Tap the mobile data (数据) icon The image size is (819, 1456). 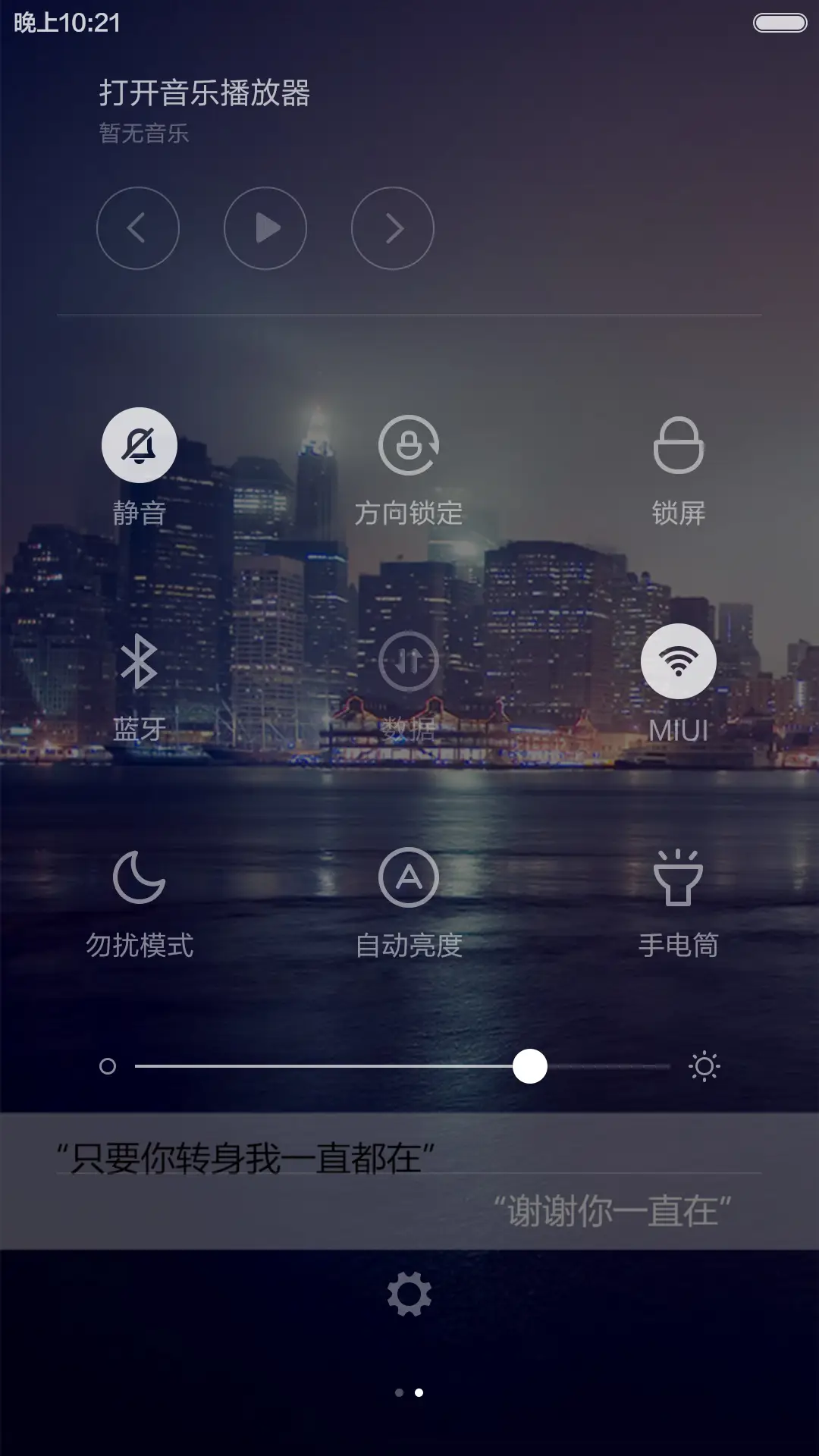[x=408, y=661]
